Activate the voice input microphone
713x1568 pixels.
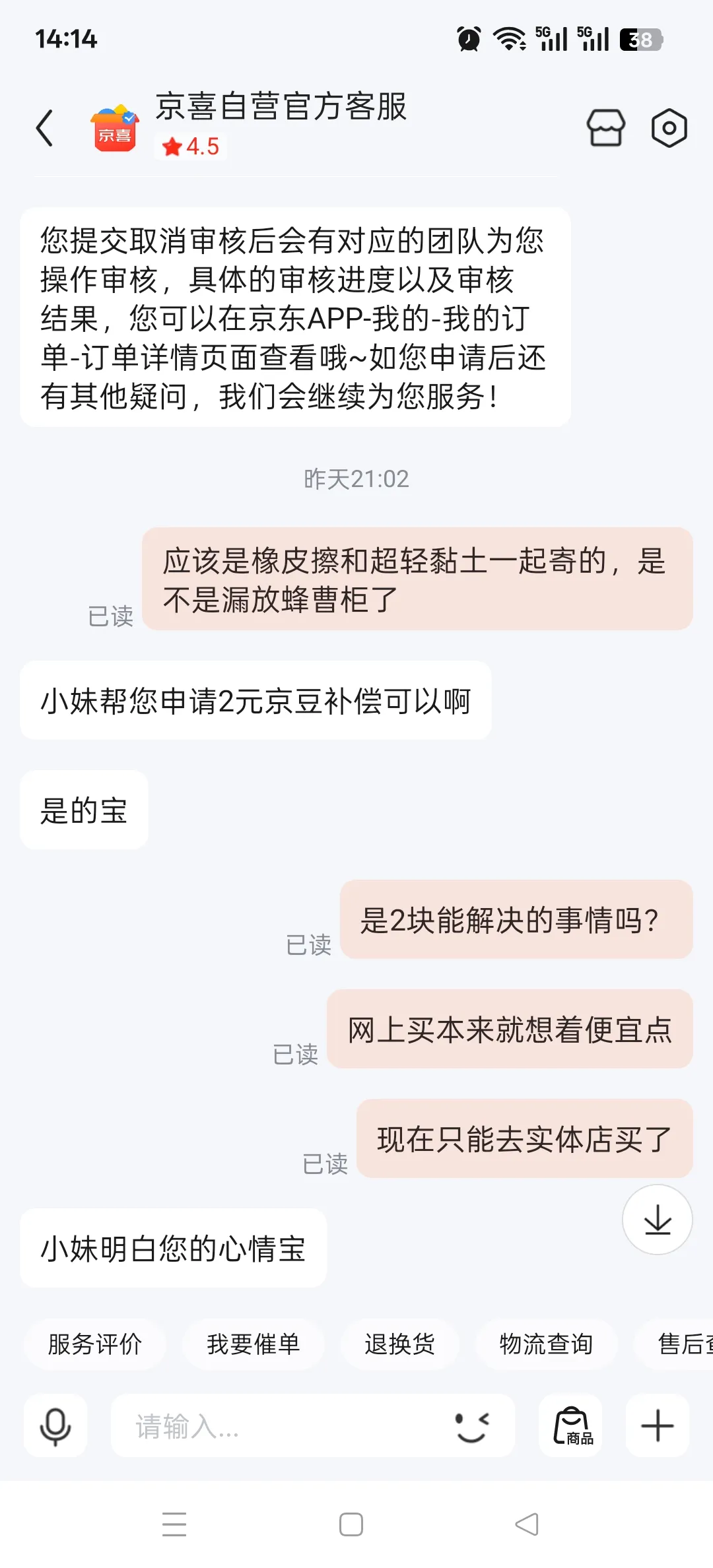click(x=55, y=1425)
